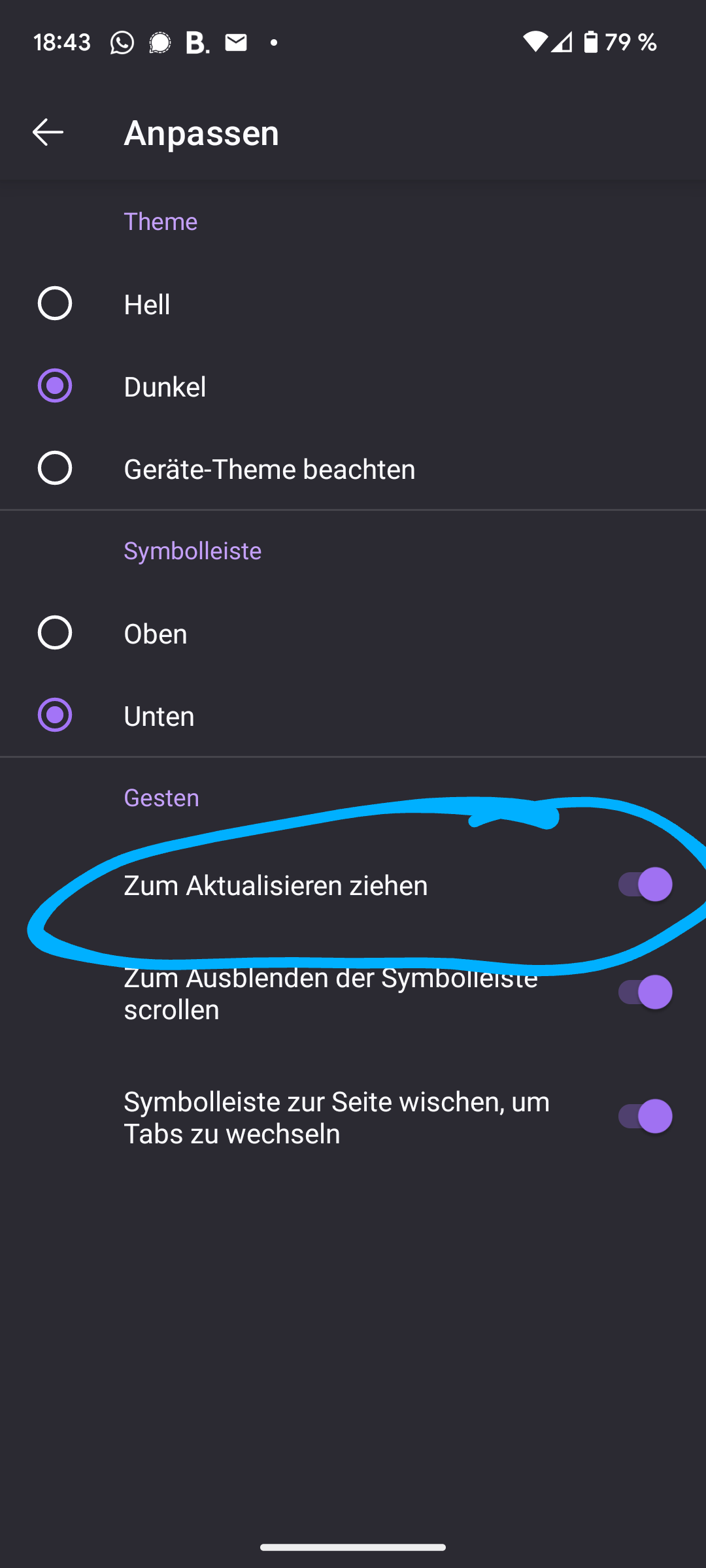Toggle Zum Aktualisieren ziehen switch
The width and height of the screenshot is (706, 1568).
[645, 885]
